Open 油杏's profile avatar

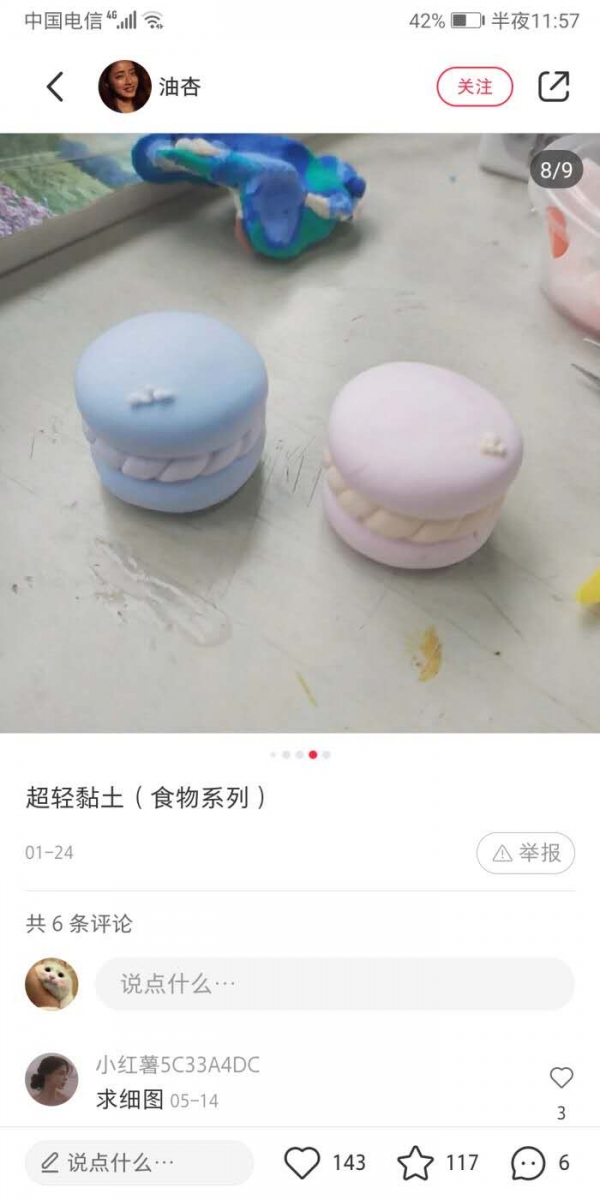(124, 87)
